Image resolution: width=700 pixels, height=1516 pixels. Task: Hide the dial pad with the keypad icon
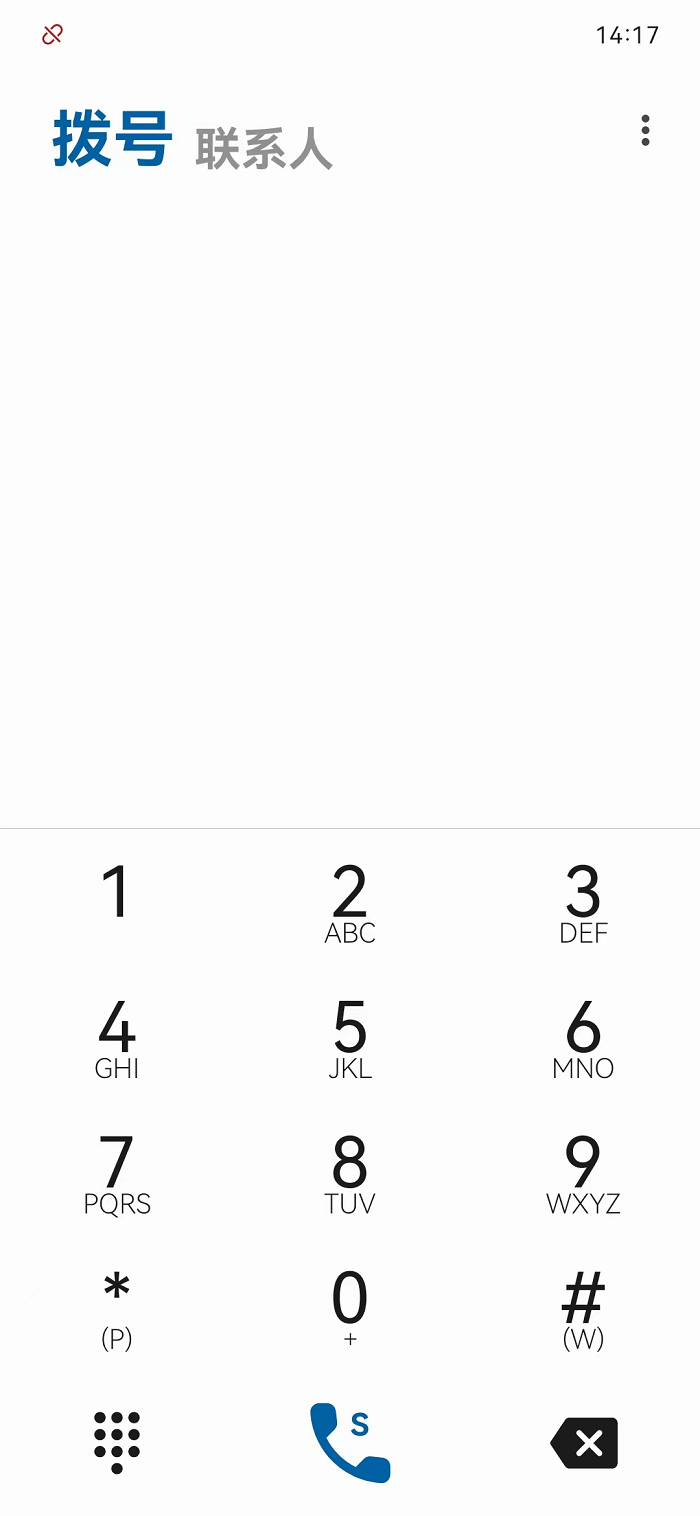(x=117, y=1442)
